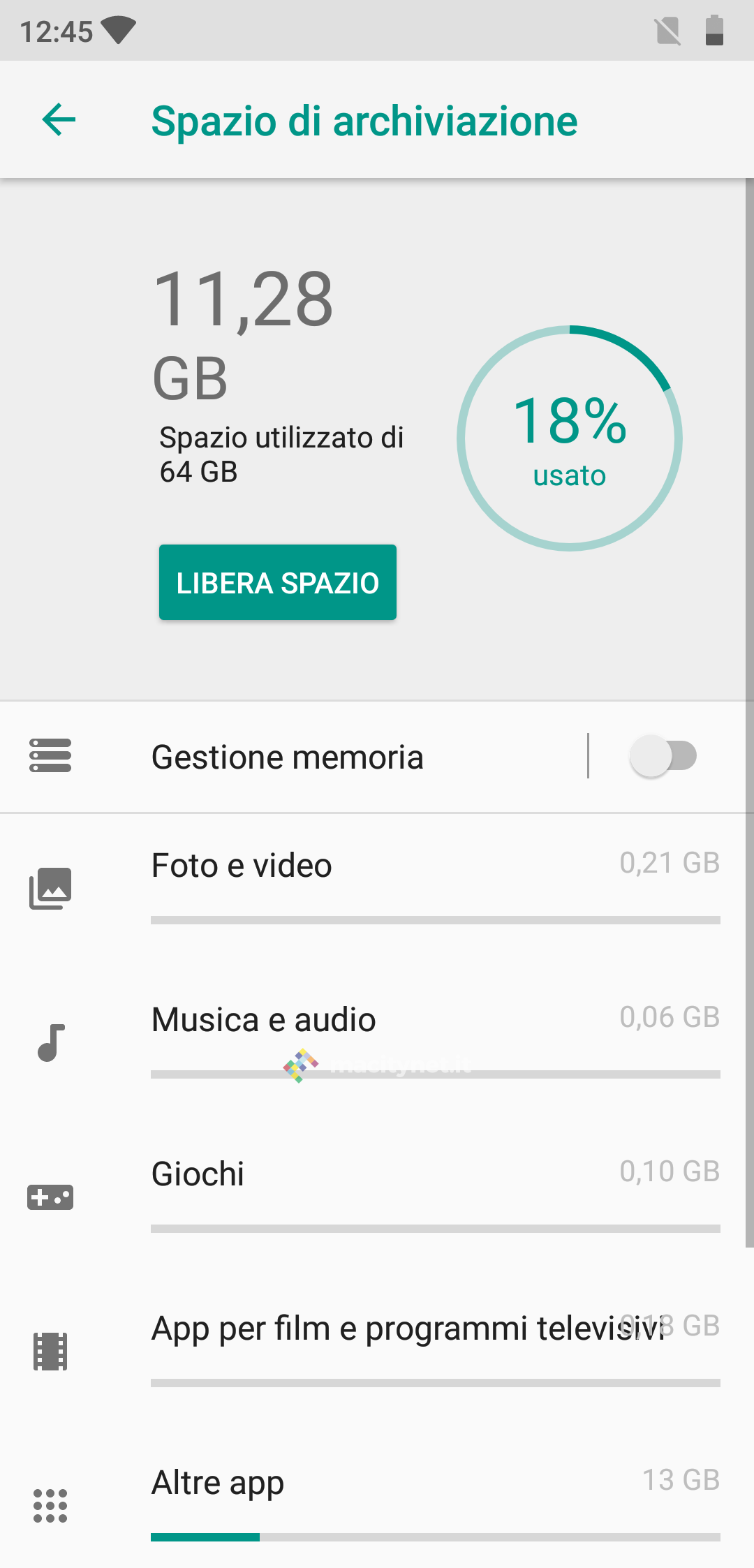Enable the Gestione memoria switch
The image size is (754, 1568).
click(x=663, y=756)
